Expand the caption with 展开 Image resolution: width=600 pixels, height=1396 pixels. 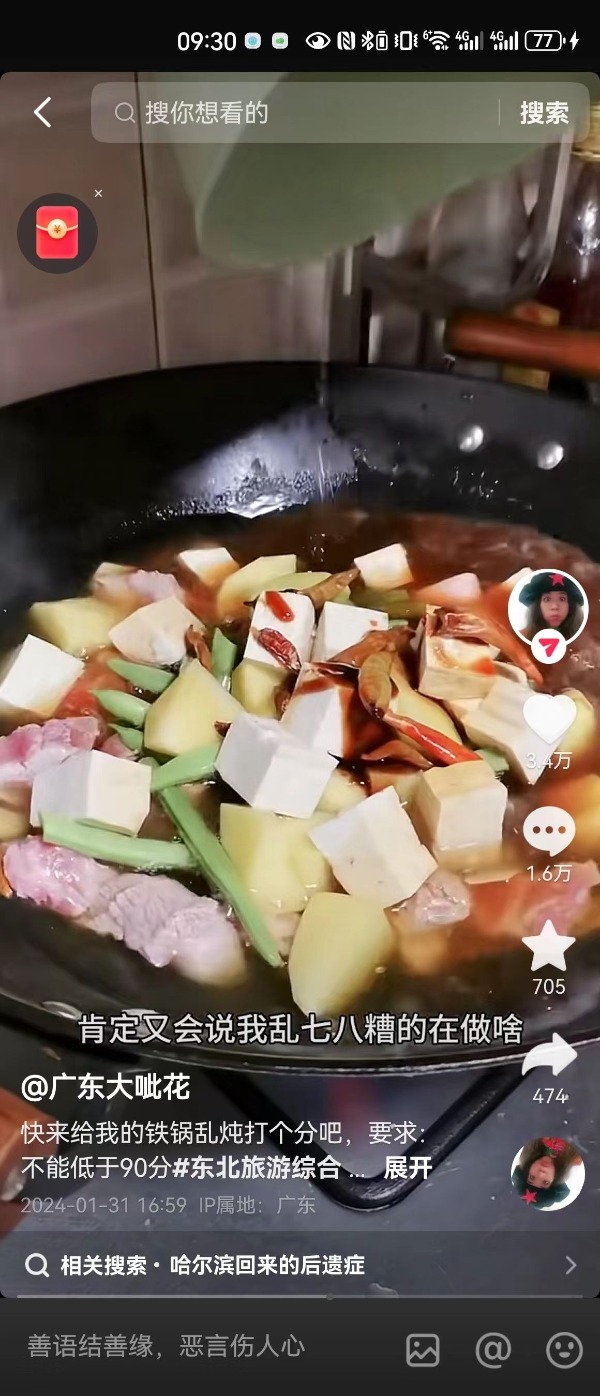408,1167
